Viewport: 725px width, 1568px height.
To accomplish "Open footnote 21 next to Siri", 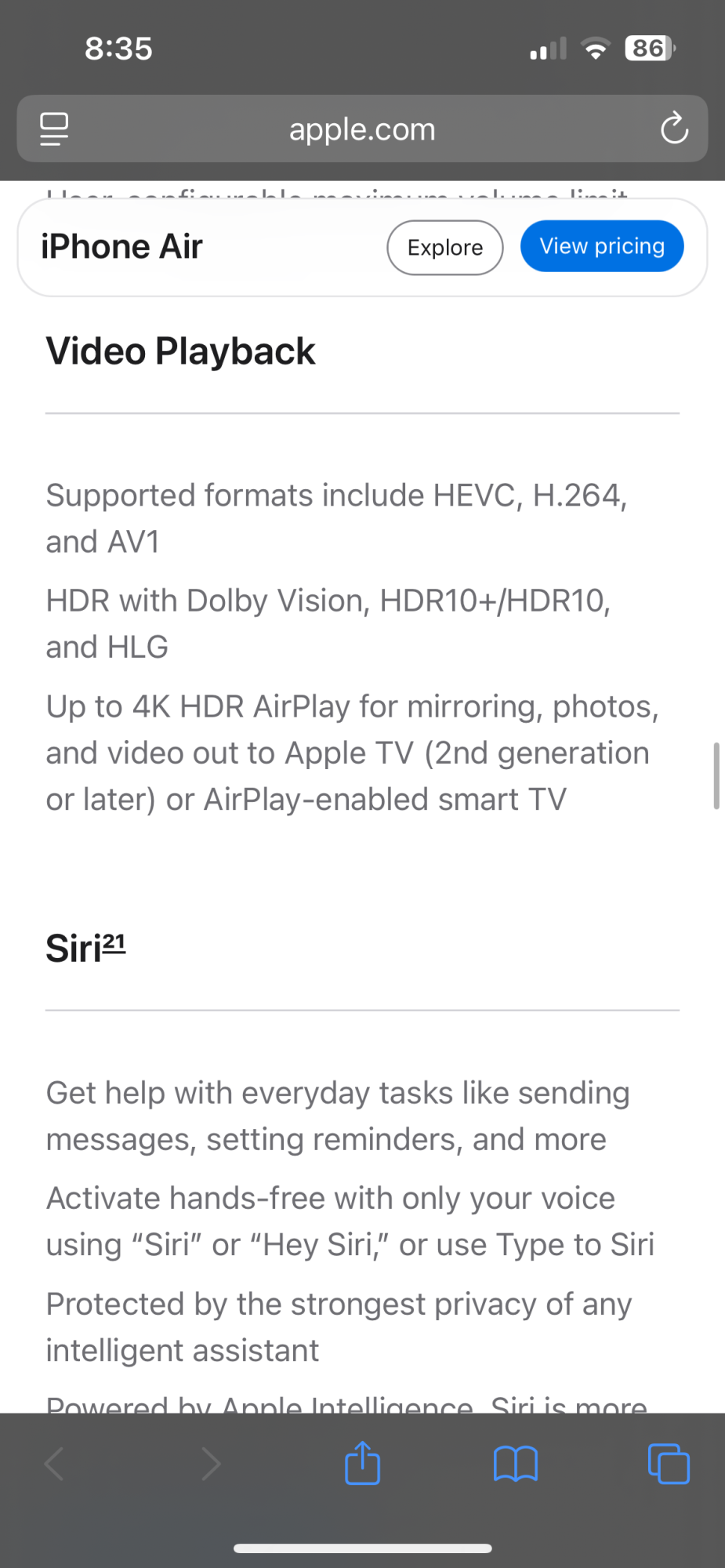I will [x=114, y=942].
